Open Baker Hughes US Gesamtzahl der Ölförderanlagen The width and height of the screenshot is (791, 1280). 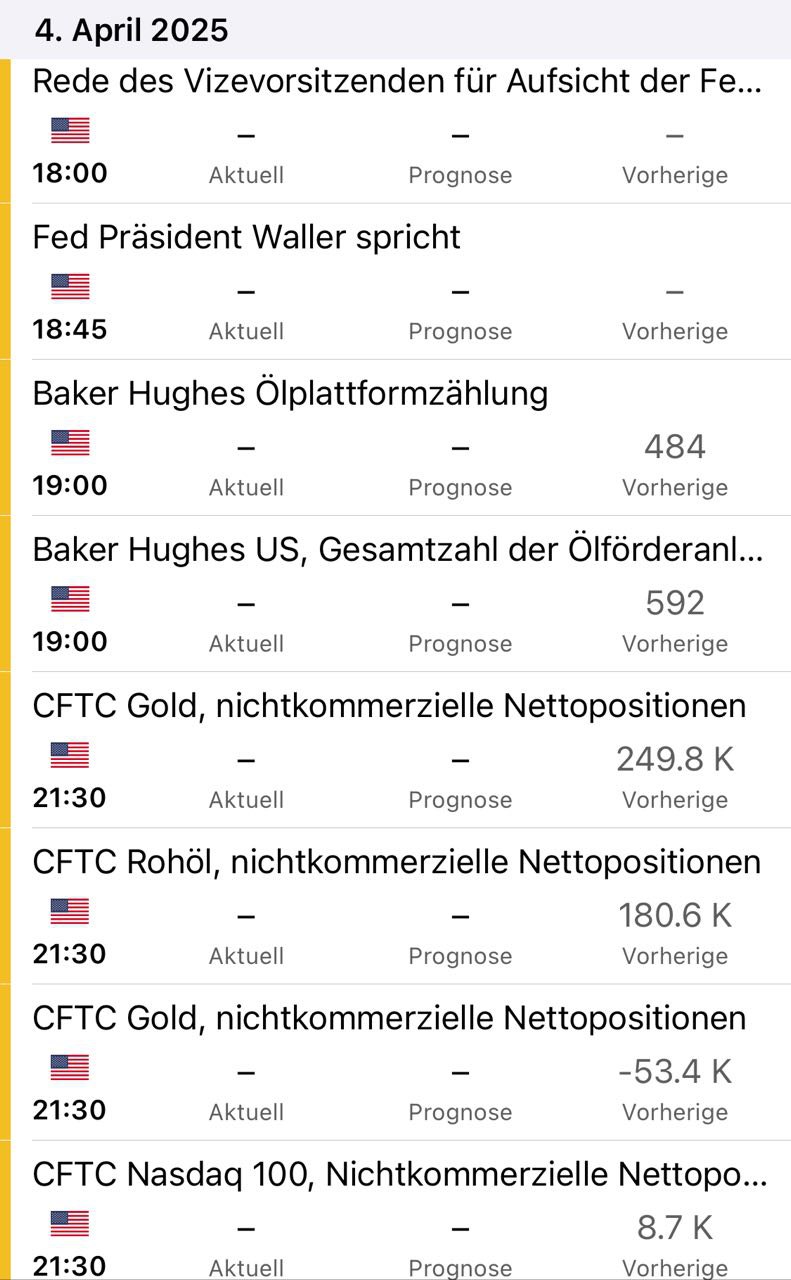click(397, 550)
